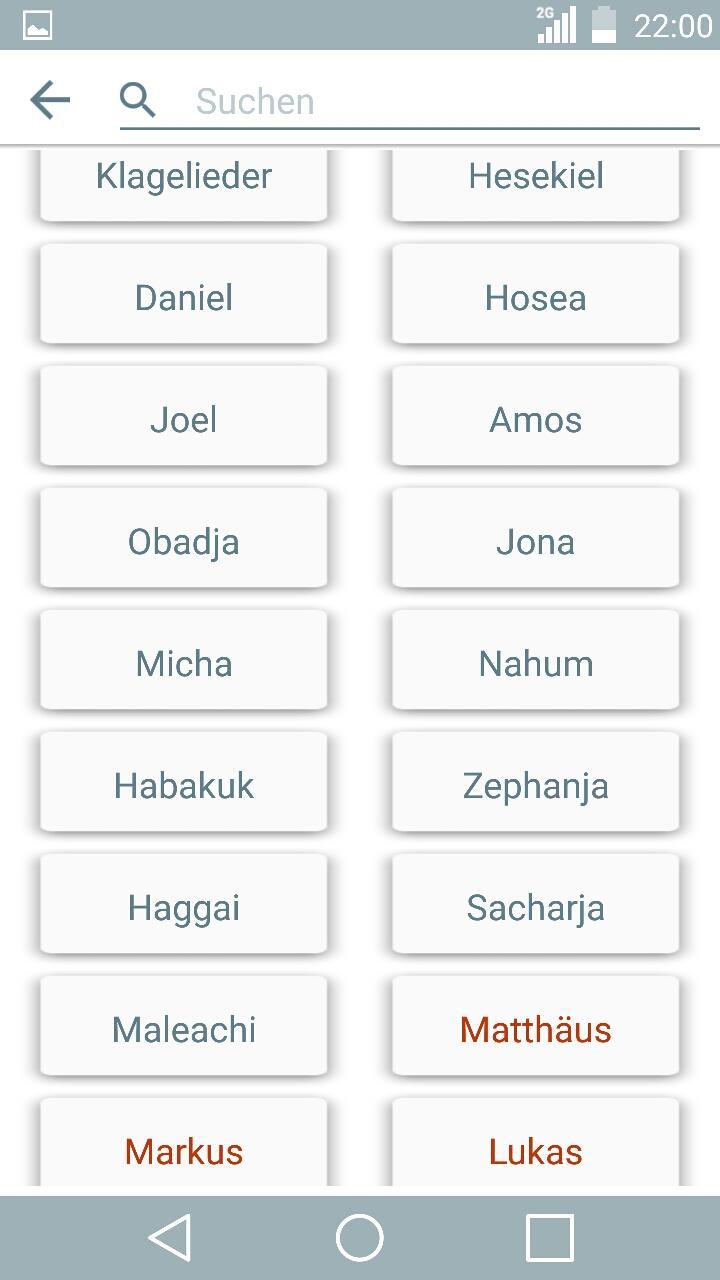720x1280 pixels.
Task: Go back using the top arrow
Action: 50,100
